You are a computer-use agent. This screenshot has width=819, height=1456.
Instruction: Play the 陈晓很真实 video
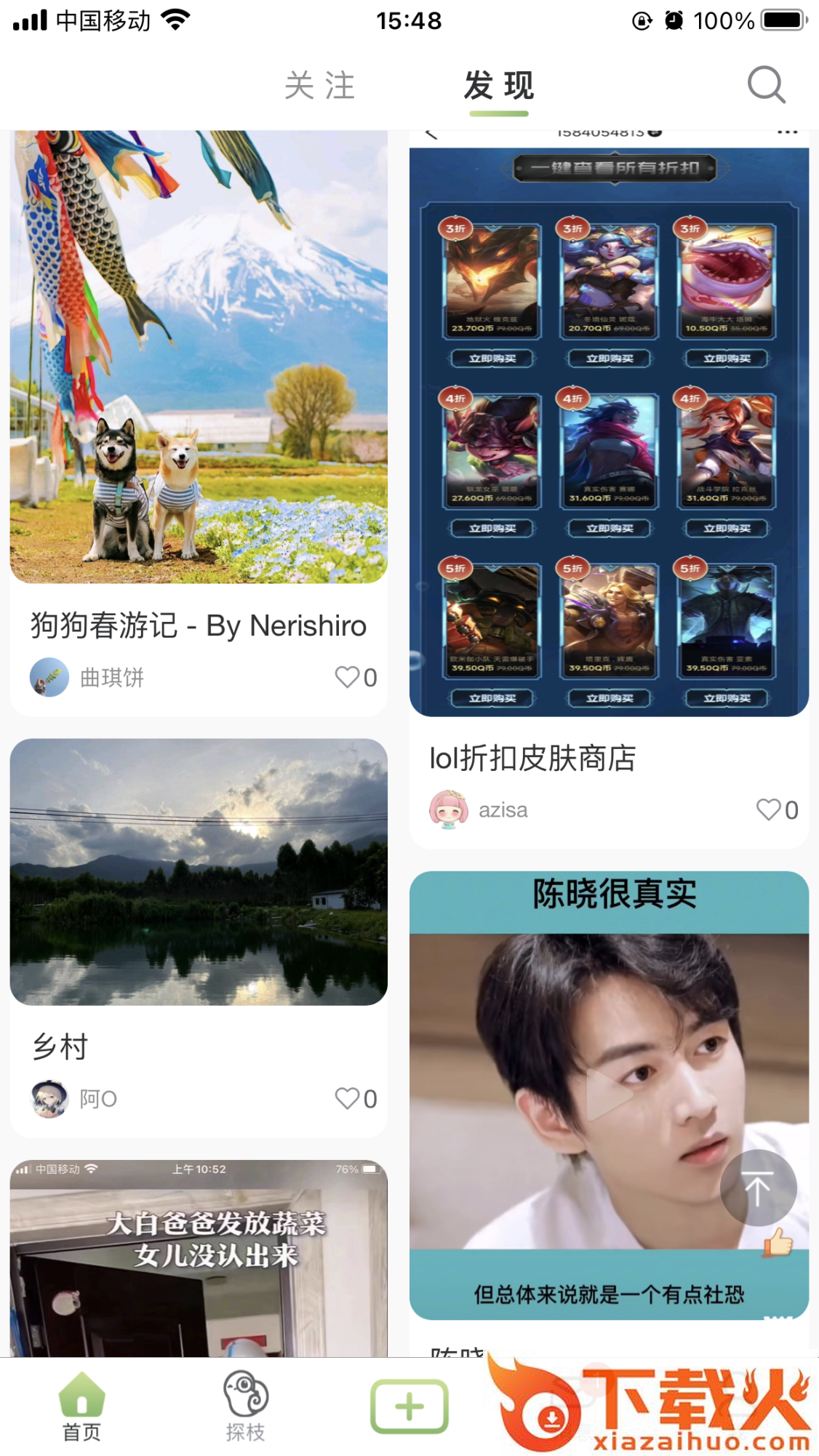click(x=610, y=1098)
